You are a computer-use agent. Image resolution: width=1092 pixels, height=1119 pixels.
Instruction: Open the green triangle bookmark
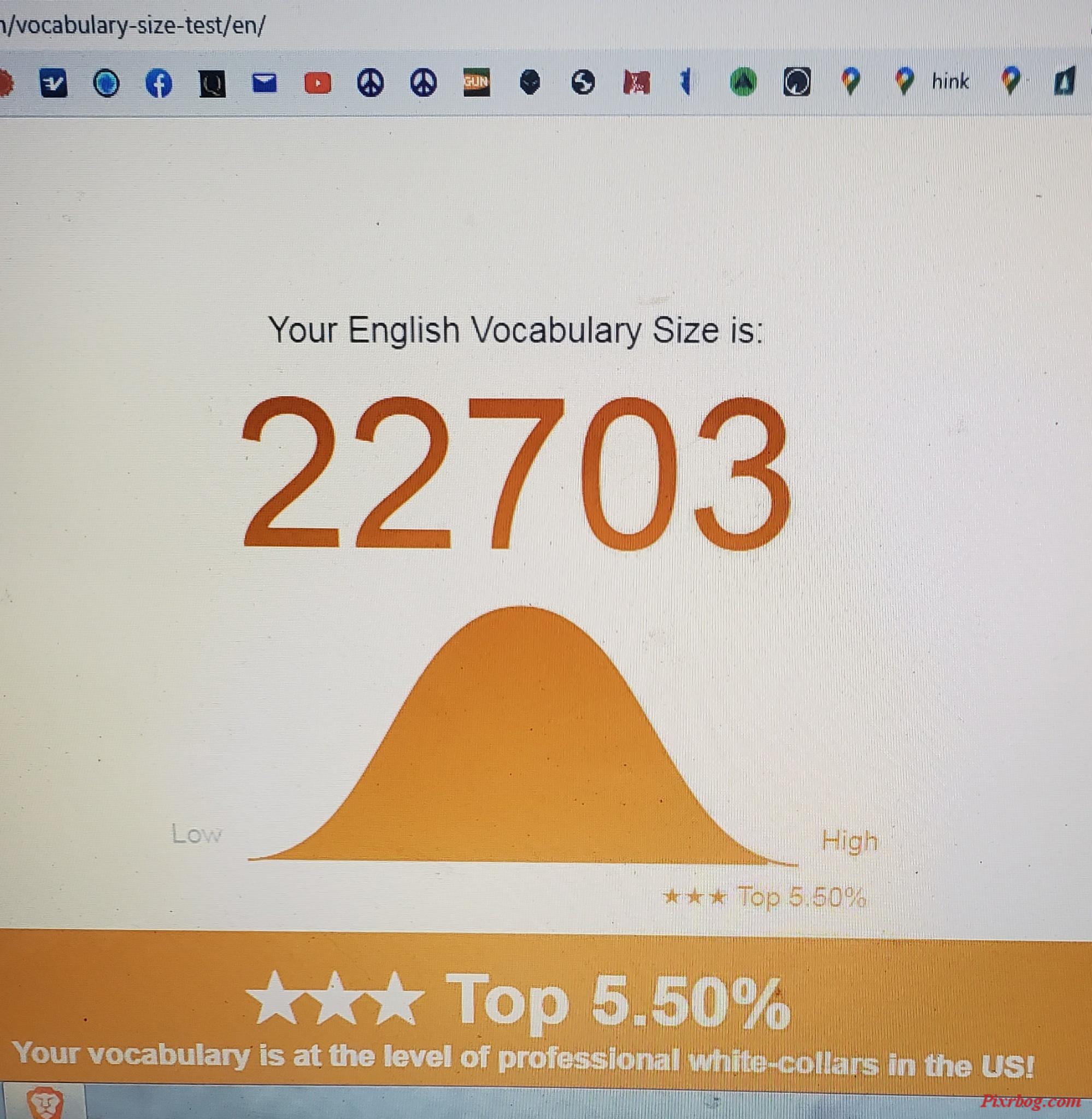tap(743, 83)
